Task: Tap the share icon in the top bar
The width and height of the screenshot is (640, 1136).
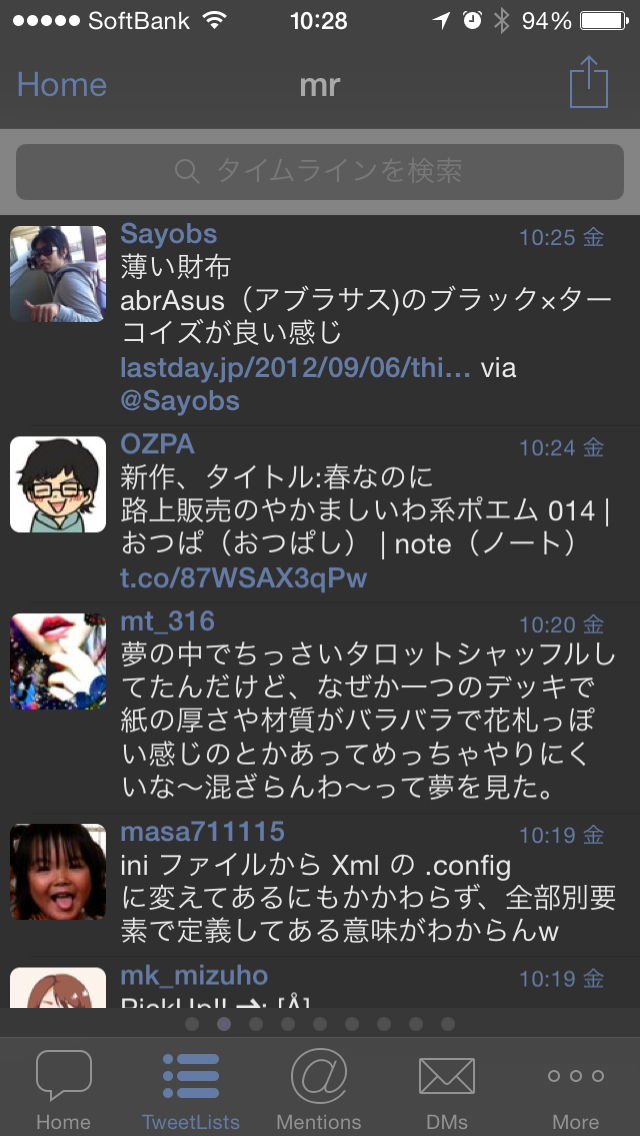Action: click(588, 83)
